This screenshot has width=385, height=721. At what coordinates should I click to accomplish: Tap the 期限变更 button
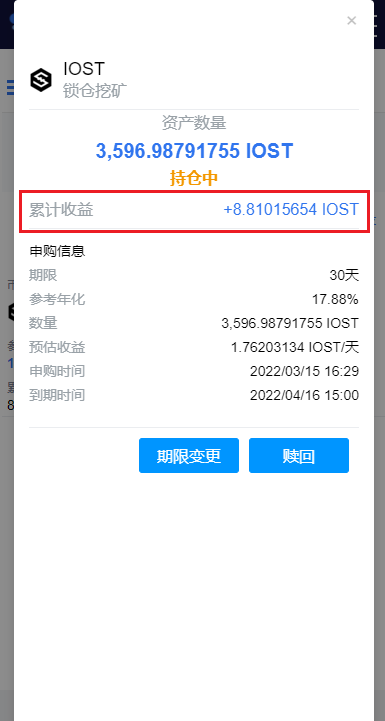click(x=189, y=455)
